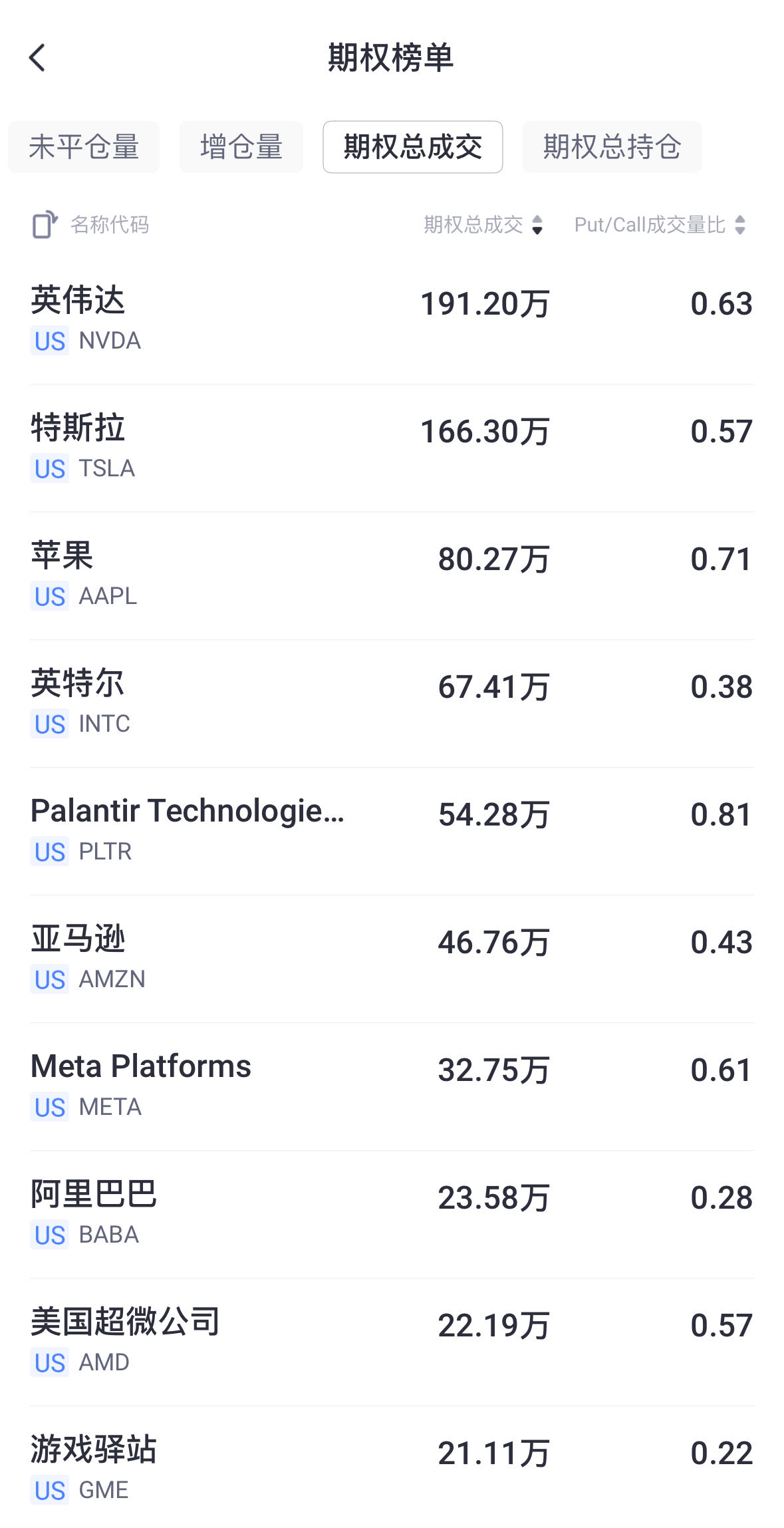Switch to the 期权总持仓 tab

(x=611, y=147)
